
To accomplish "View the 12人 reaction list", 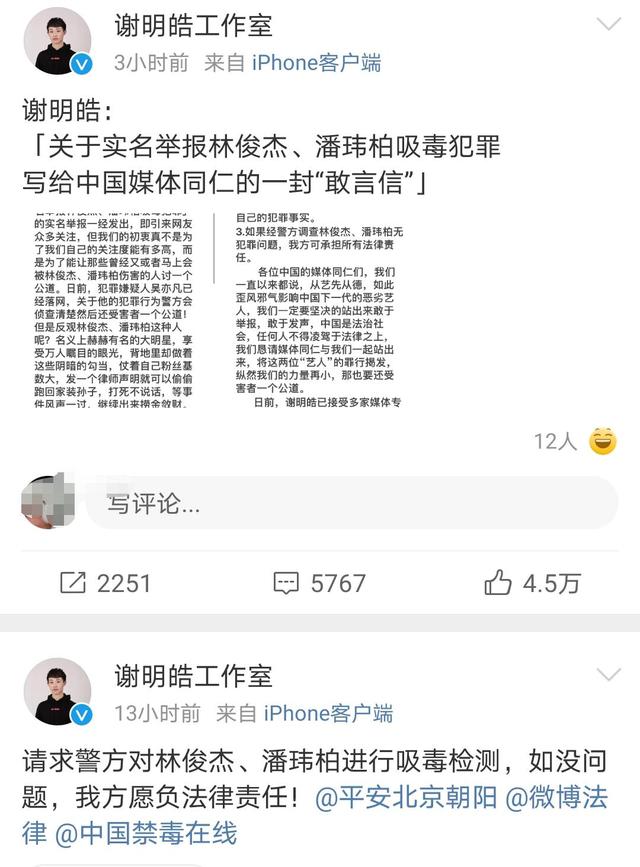I will coord(556,441).
